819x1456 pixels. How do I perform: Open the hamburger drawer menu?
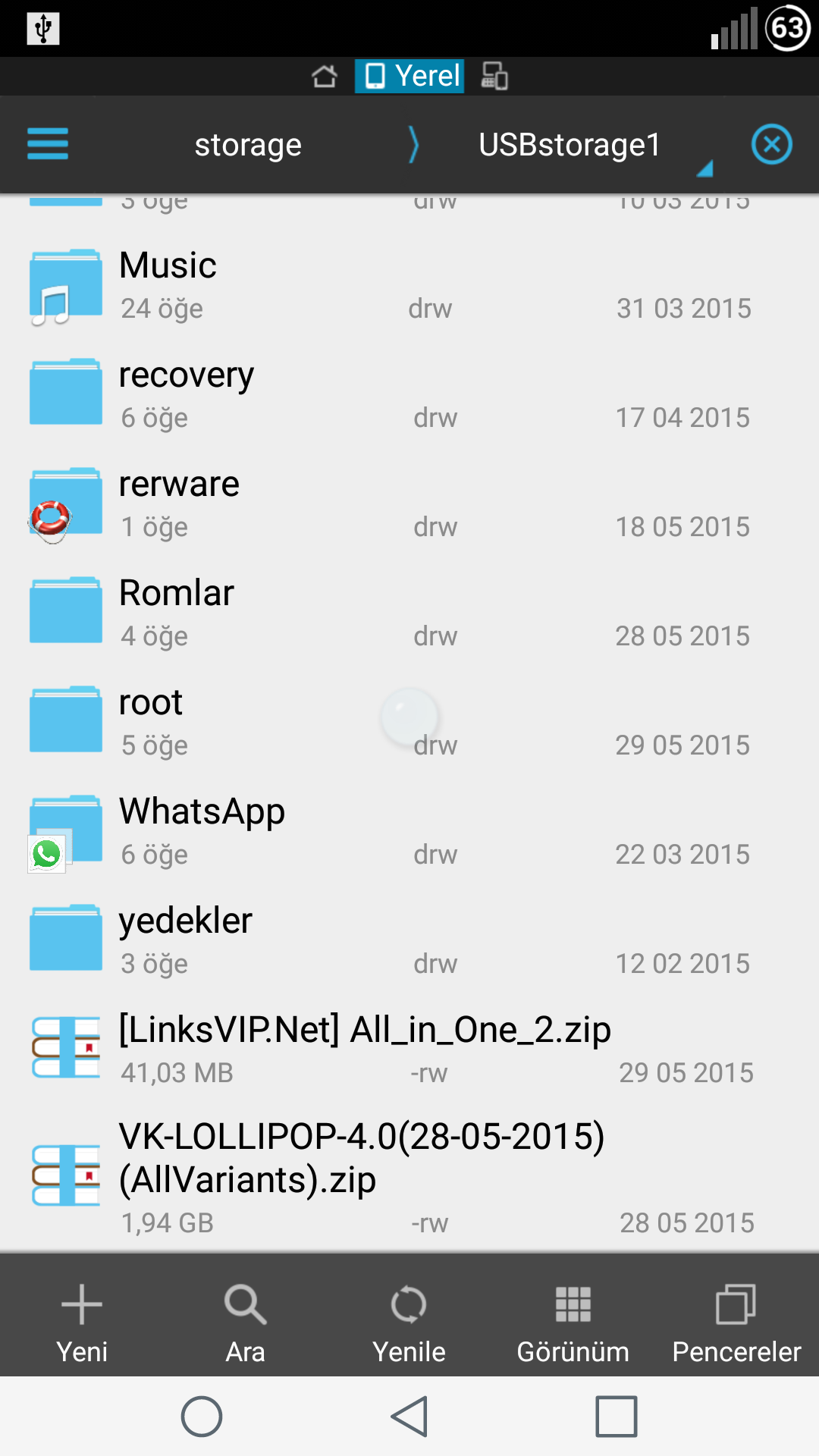point(48,144)
